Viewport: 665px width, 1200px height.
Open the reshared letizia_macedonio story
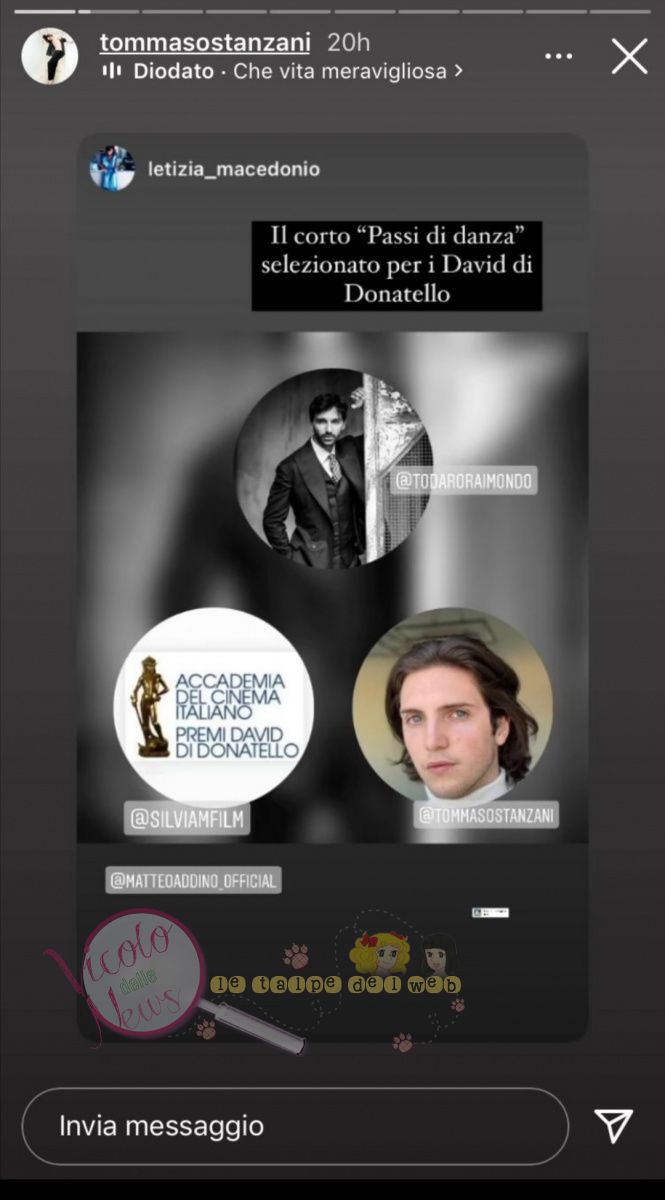[234, 169]
